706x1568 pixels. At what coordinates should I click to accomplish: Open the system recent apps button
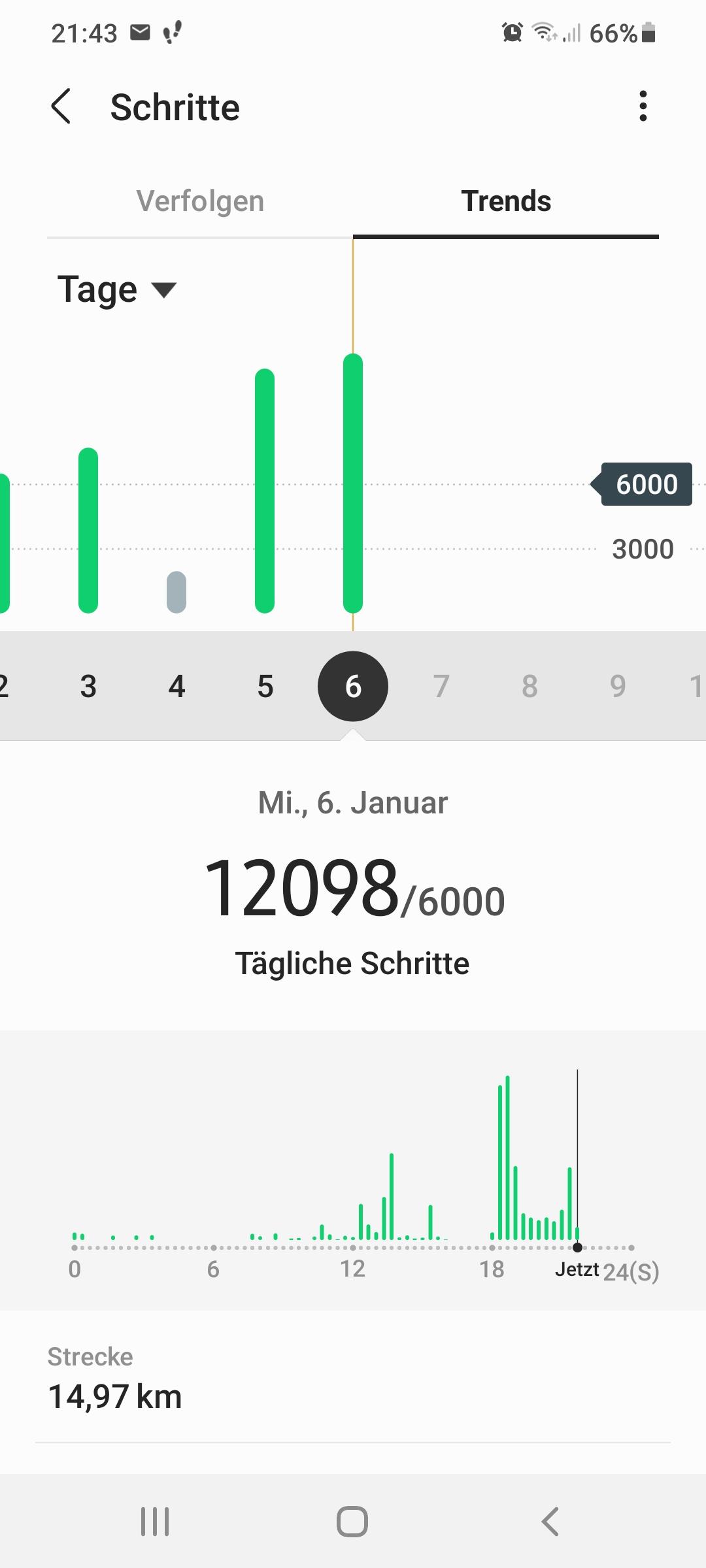pos(155,1522)
